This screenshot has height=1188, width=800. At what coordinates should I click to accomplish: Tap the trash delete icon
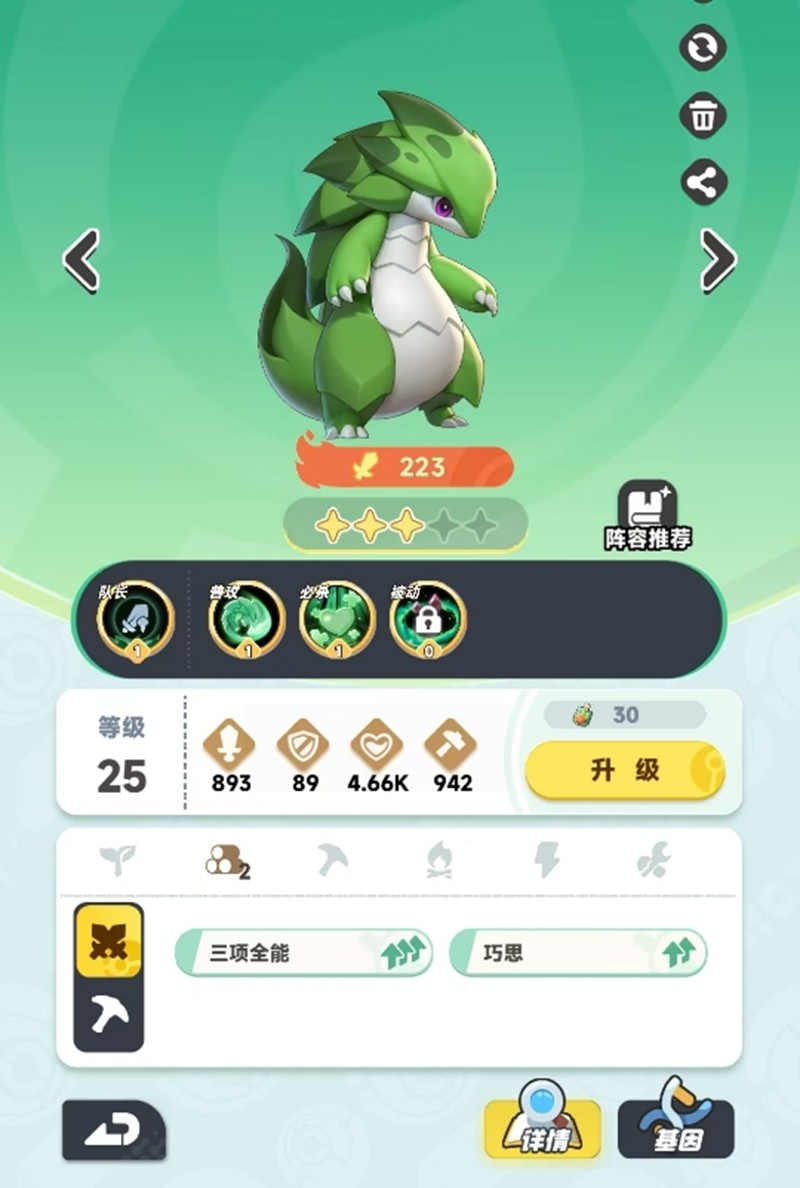click(703, 116)
